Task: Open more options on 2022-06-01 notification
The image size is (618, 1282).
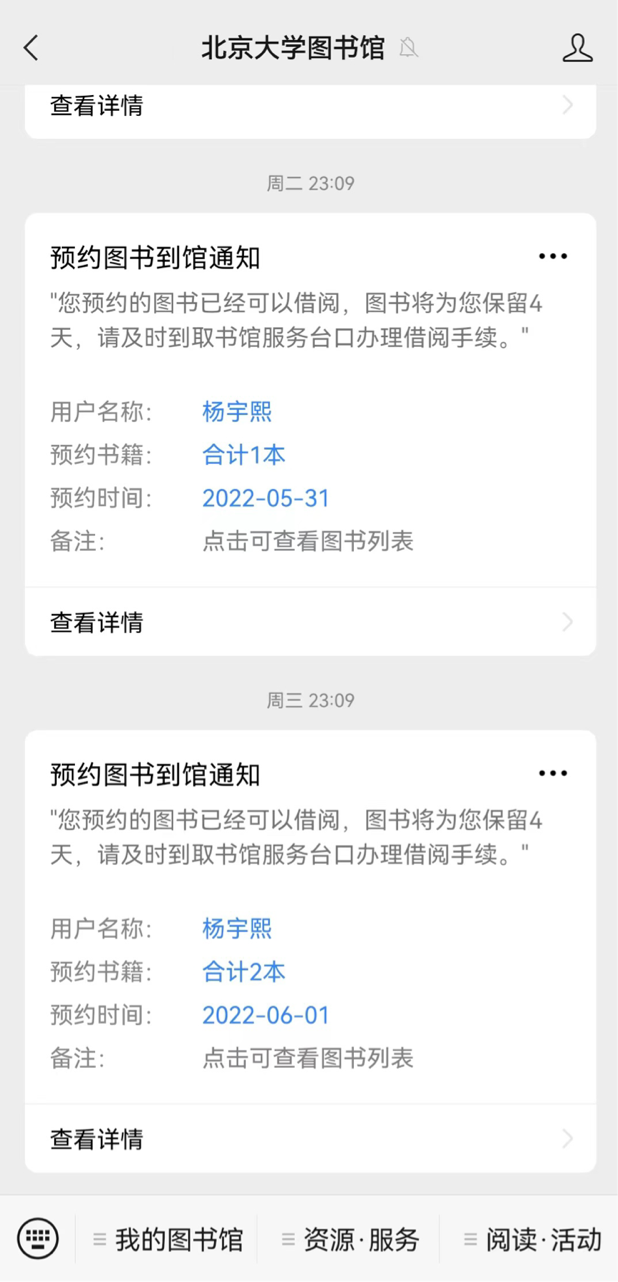Action: (552, 773)
